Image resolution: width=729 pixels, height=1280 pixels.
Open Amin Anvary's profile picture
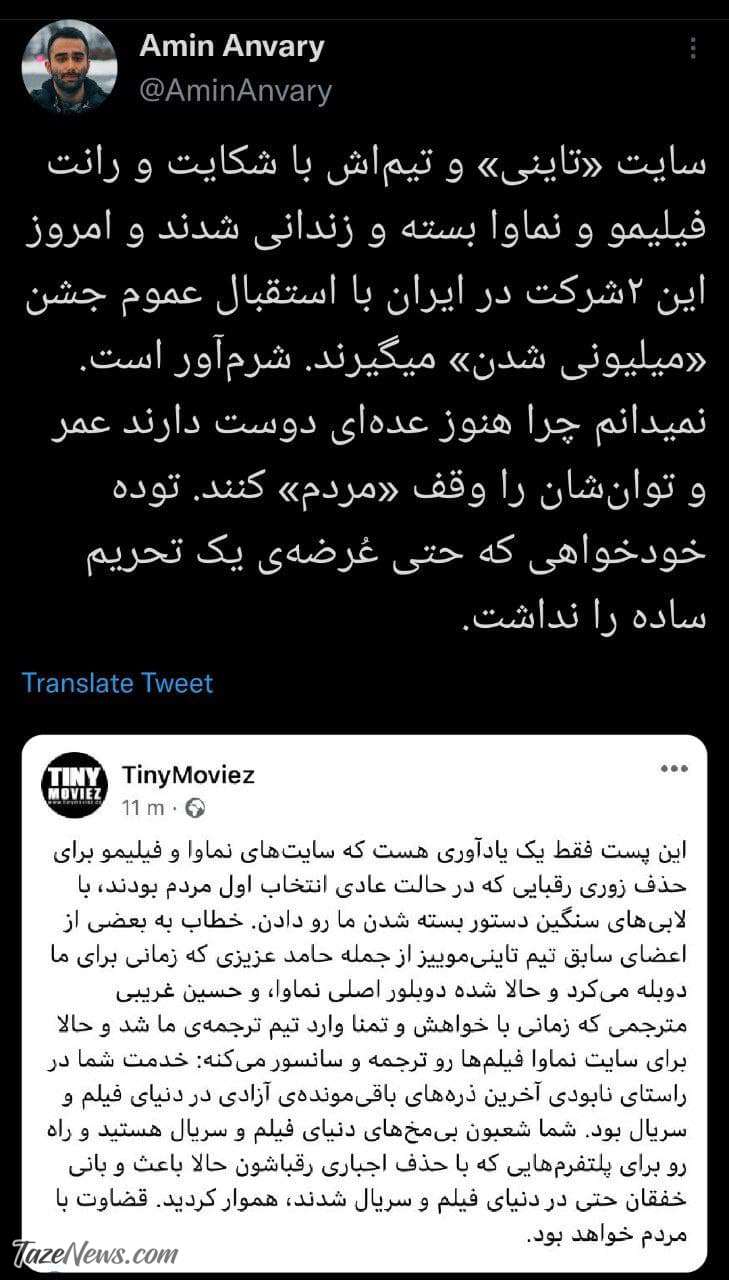pyautogui.click(x=69, y=66)
